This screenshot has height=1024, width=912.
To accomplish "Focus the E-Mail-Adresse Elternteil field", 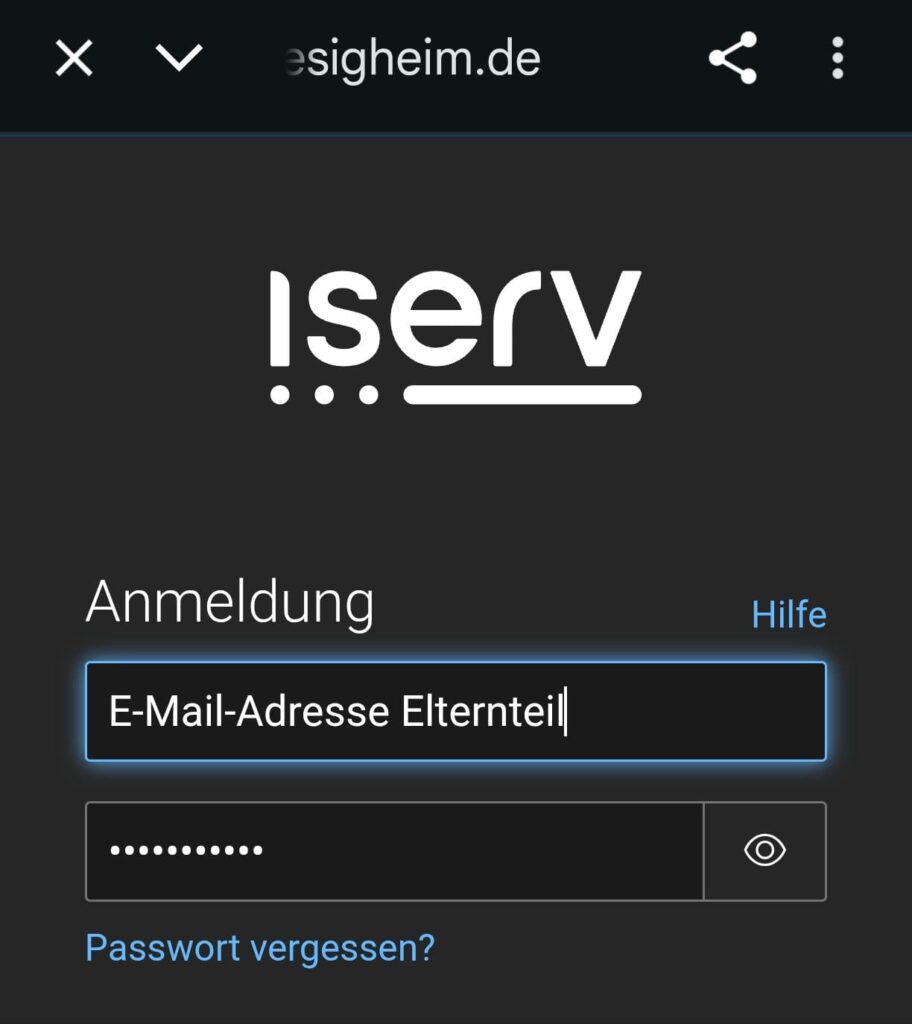I will point(455,712).
